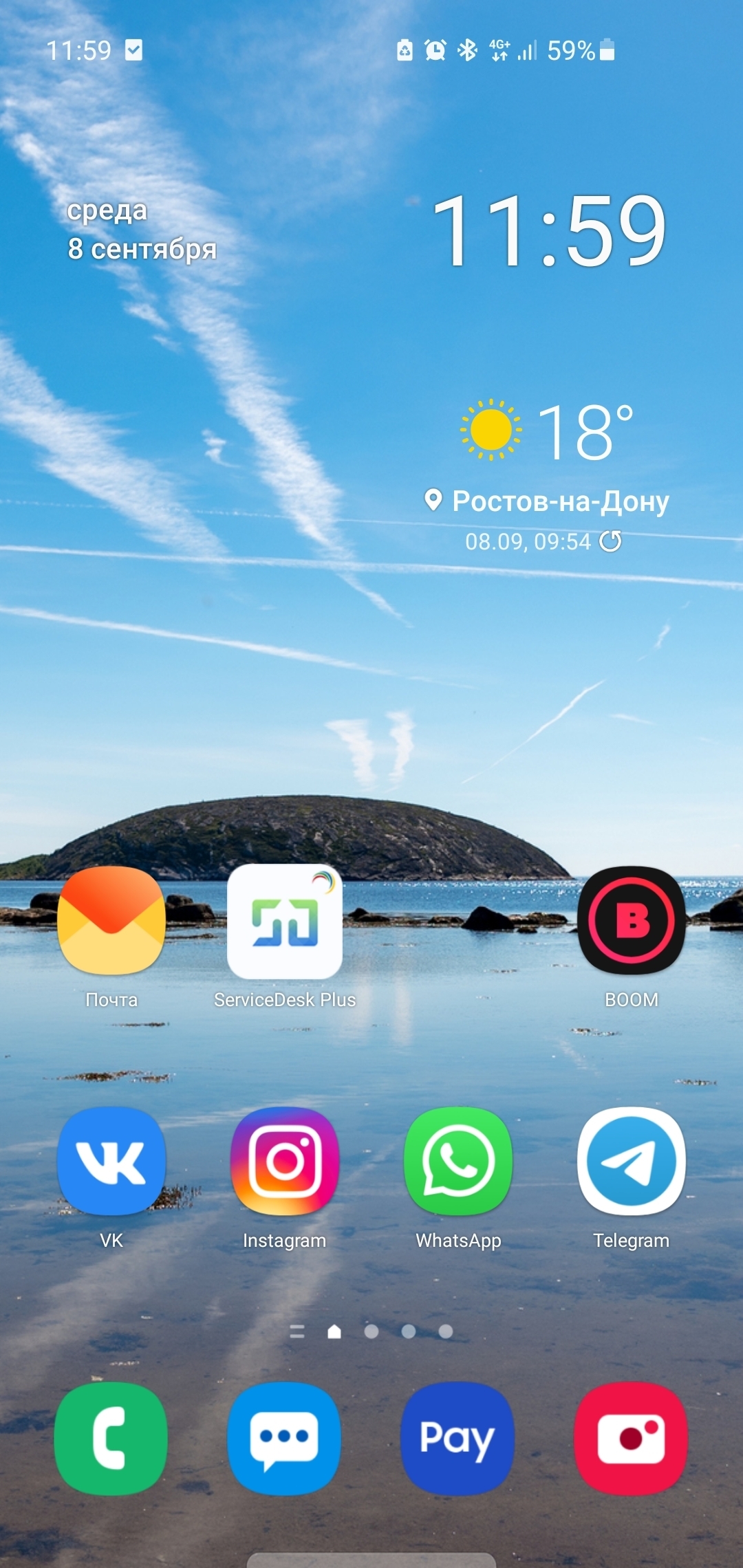
Task: Refresh the weather widget
Action: (610, 541)
